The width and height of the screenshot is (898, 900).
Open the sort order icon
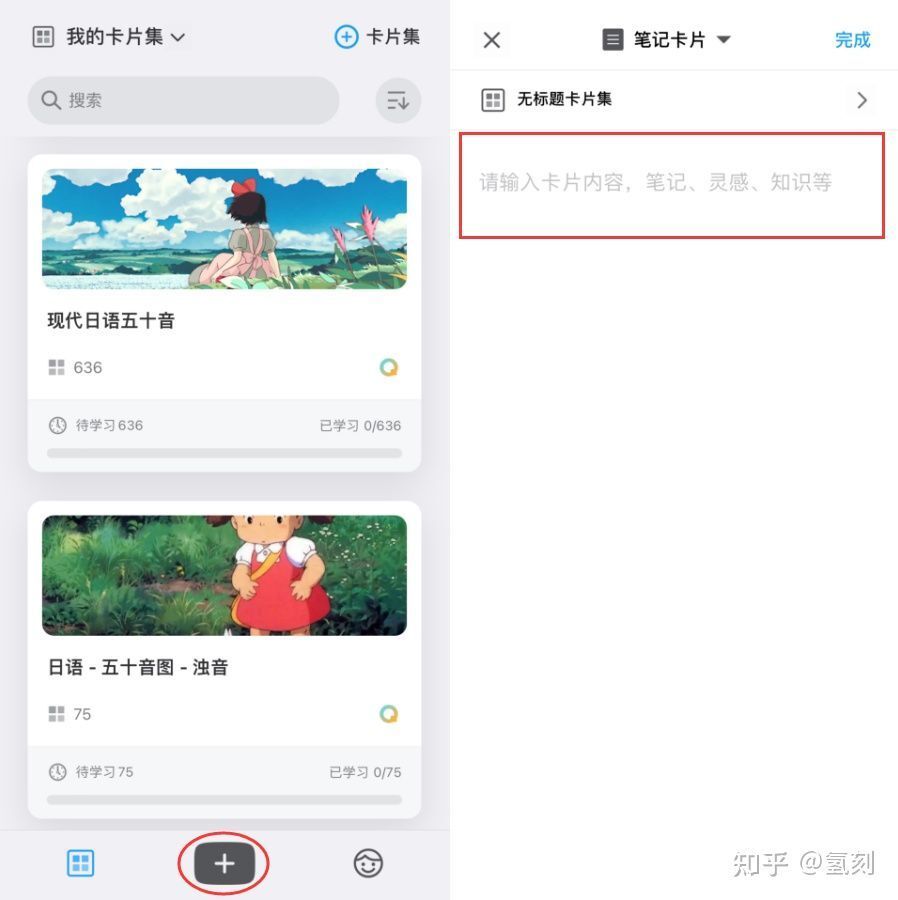(x=398, y=100)
